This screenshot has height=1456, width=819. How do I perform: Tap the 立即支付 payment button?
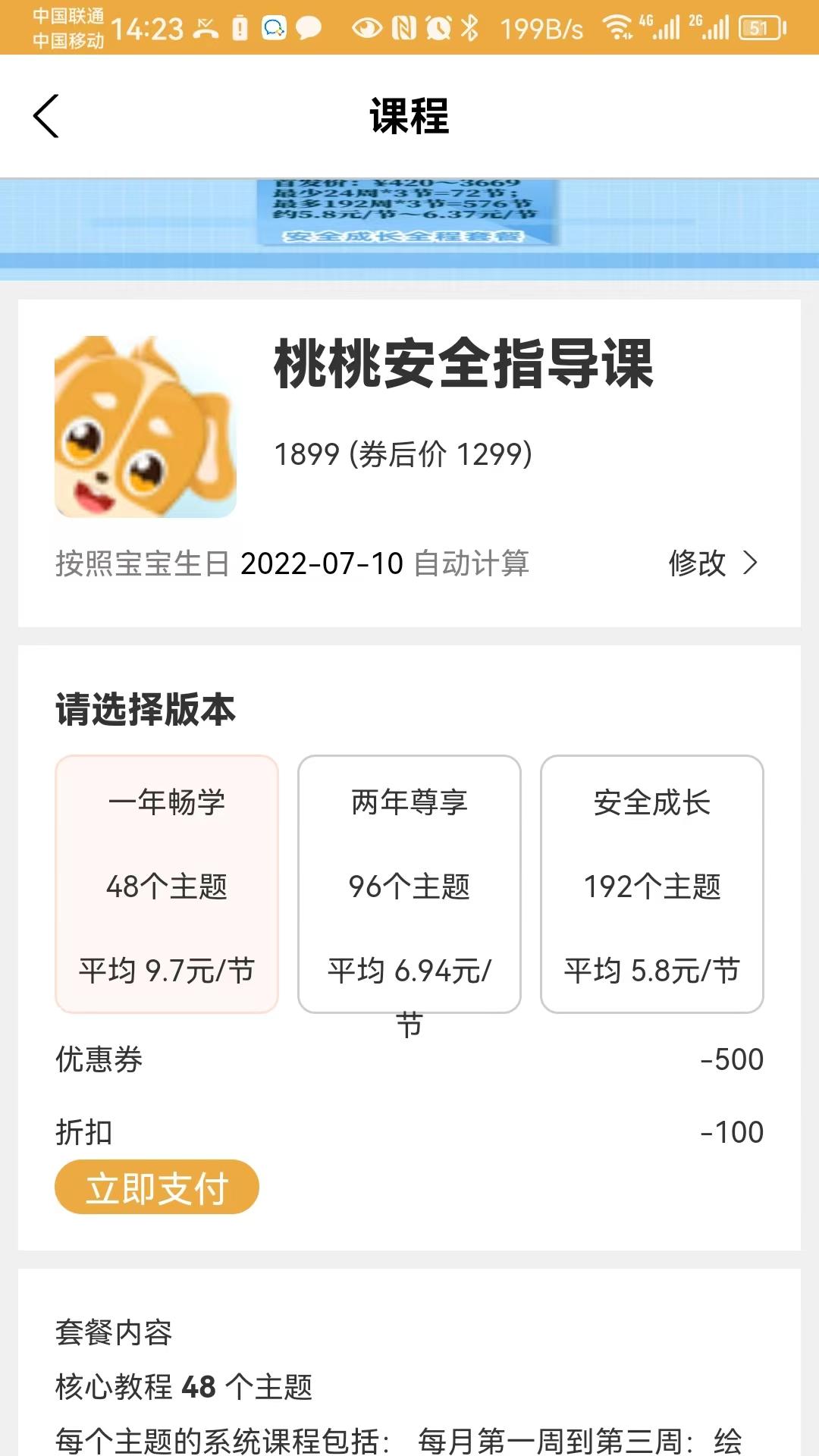(157, 1187)
